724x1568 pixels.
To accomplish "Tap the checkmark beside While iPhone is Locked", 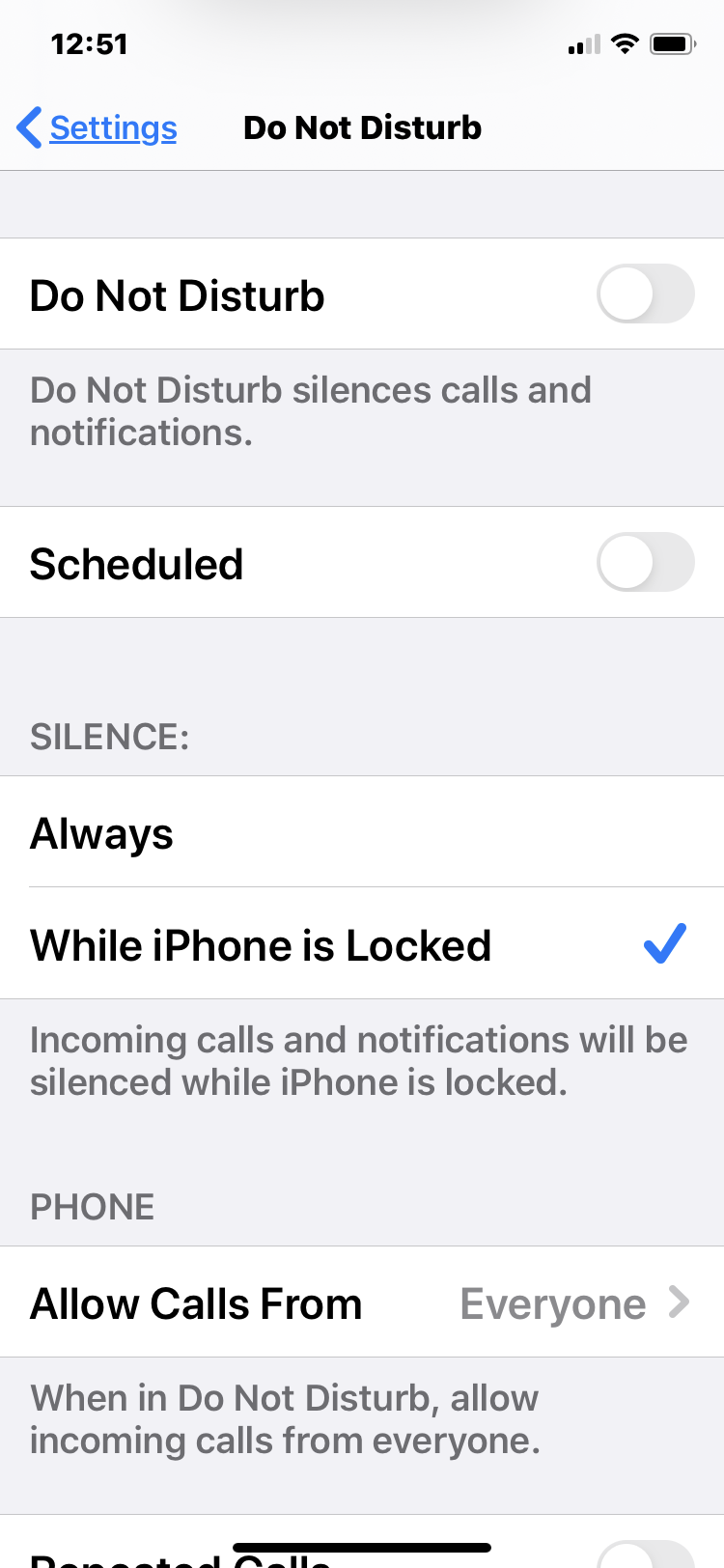I will 664,944.
